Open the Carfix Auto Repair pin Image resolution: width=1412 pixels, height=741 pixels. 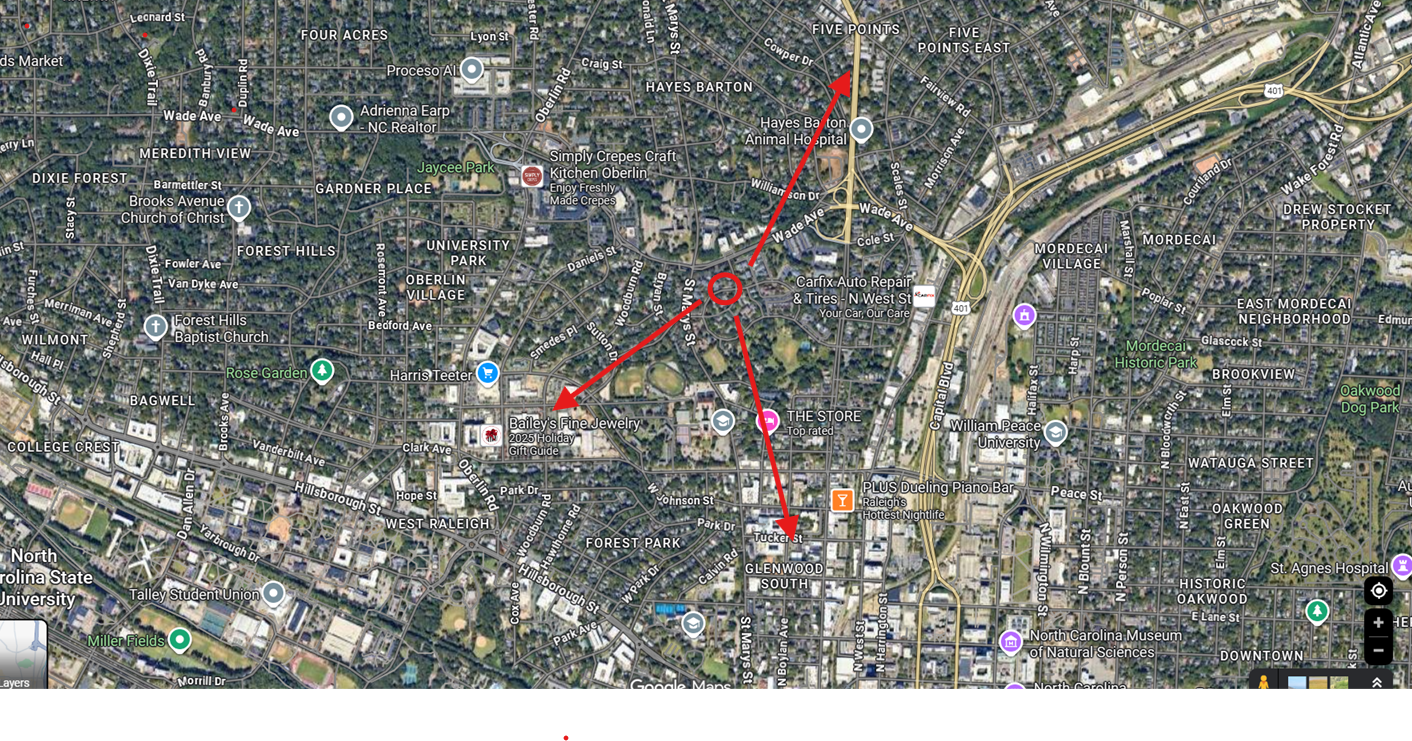(924, 296)
